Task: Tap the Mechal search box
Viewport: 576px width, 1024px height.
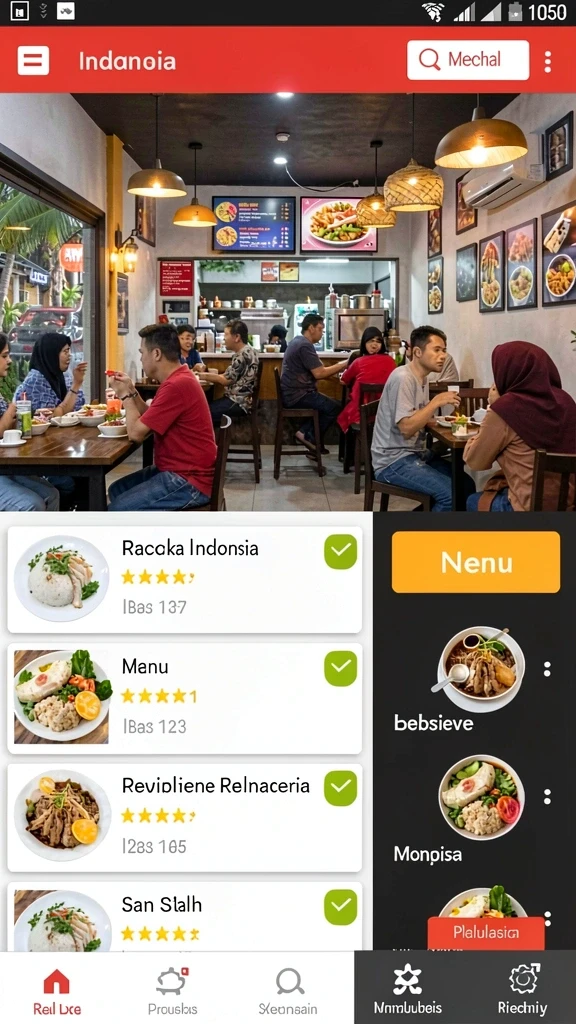Action: 468,60
